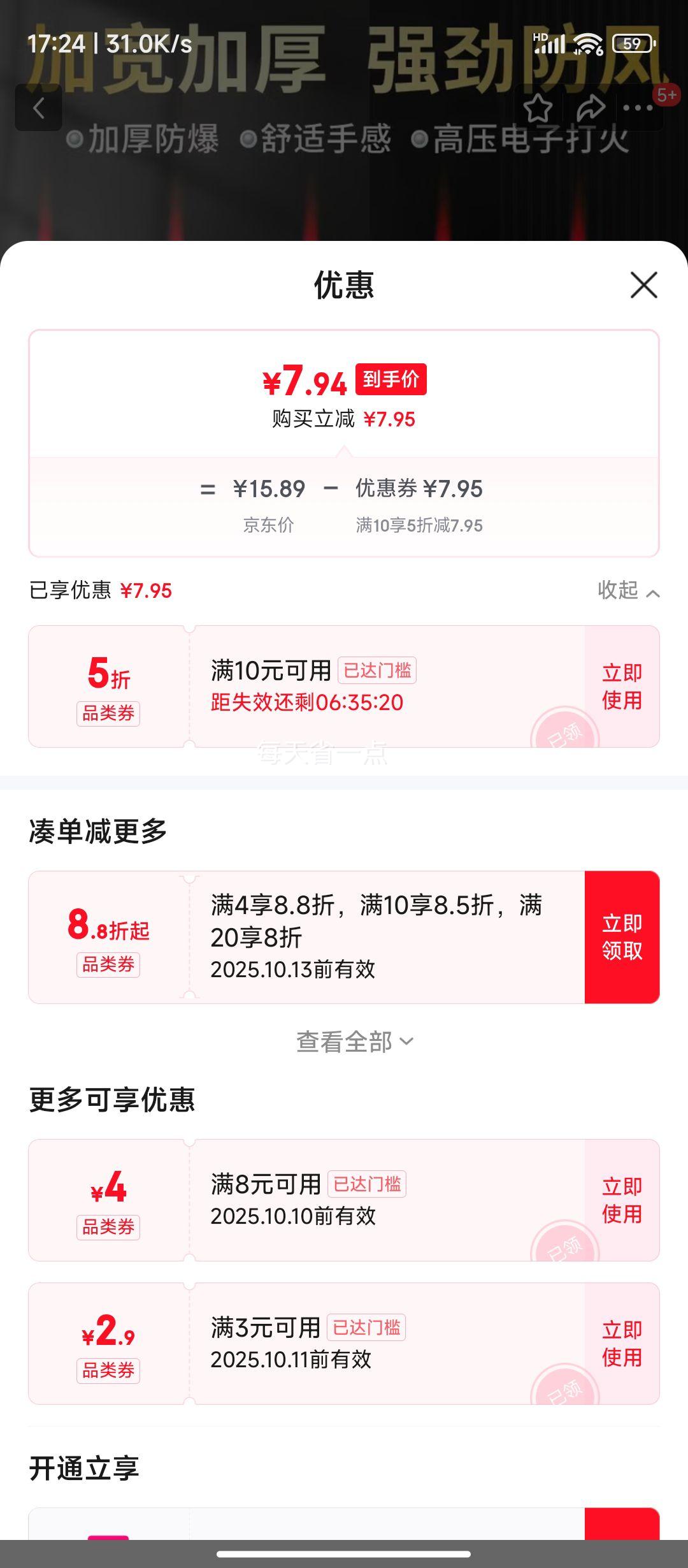This screenshot has width=688, height=1568.
Task: Tap the 5+ notification badge
Action: tap(665, 93)
